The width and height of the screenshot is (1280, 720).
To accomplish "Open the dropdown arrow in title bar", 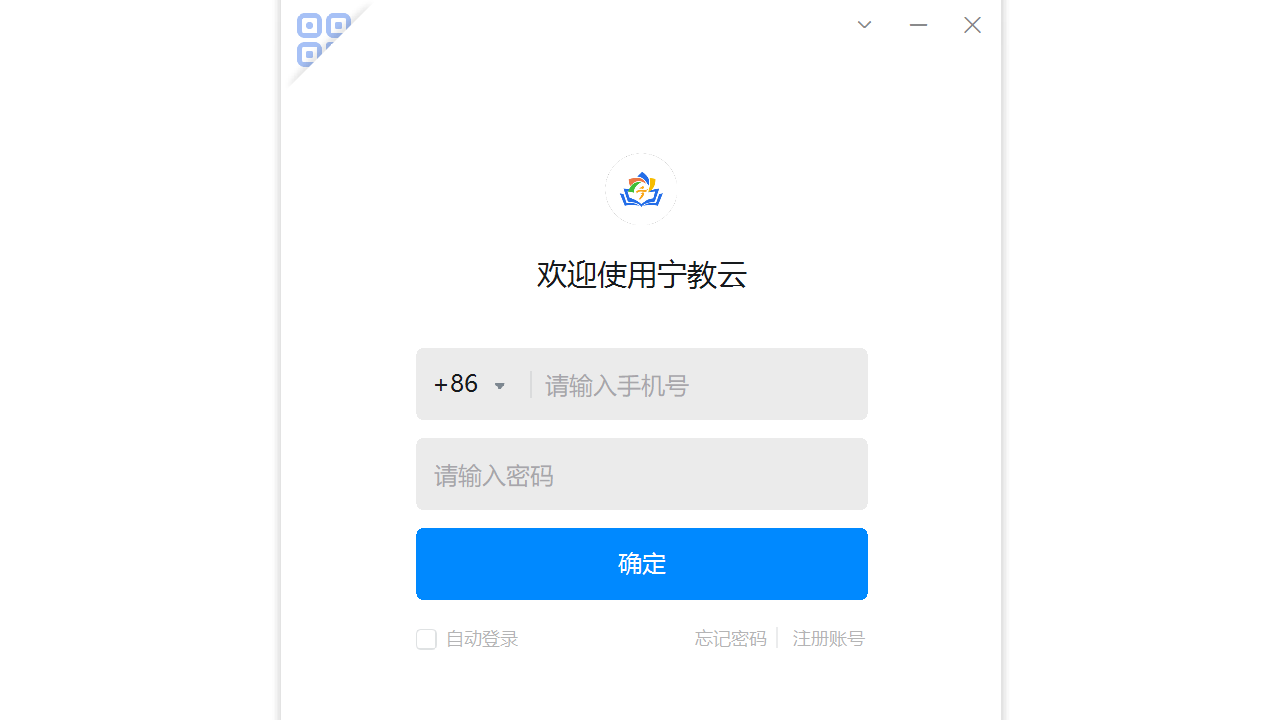I will pos(865,25).
